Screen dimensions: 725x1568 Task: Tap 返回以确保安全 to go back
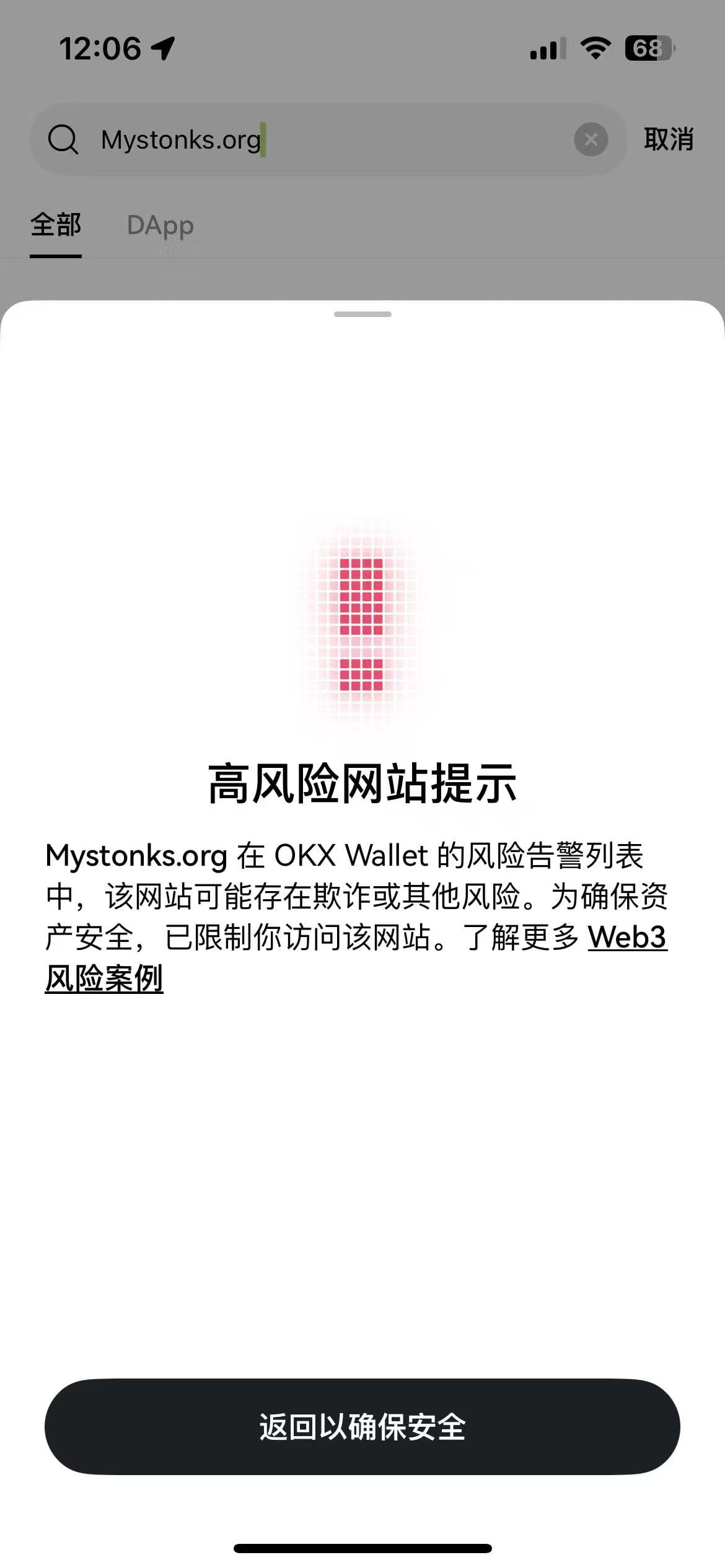pos(362,1427)
